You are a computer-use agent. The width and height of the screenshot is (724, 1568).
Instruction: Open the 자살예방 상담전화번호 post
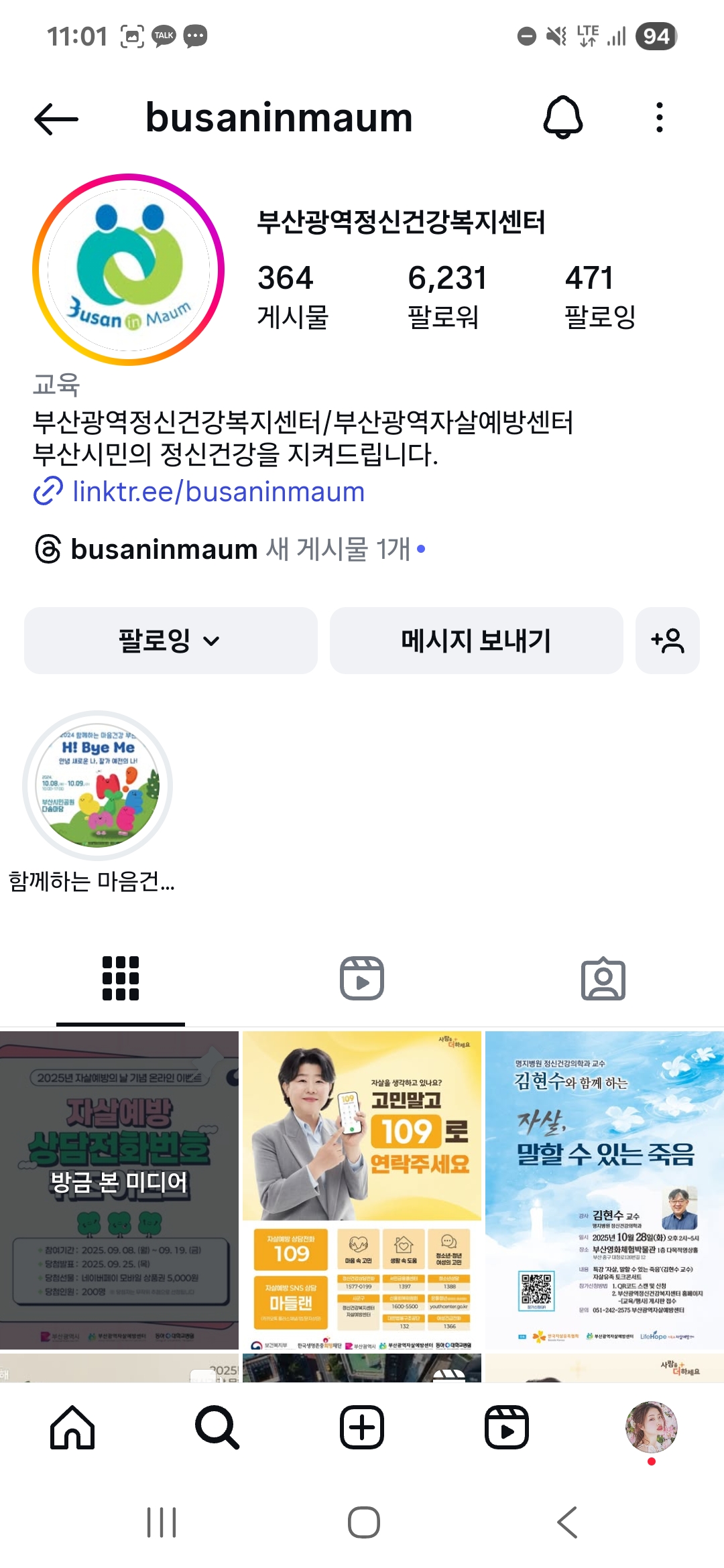(x=119, y=1189)
